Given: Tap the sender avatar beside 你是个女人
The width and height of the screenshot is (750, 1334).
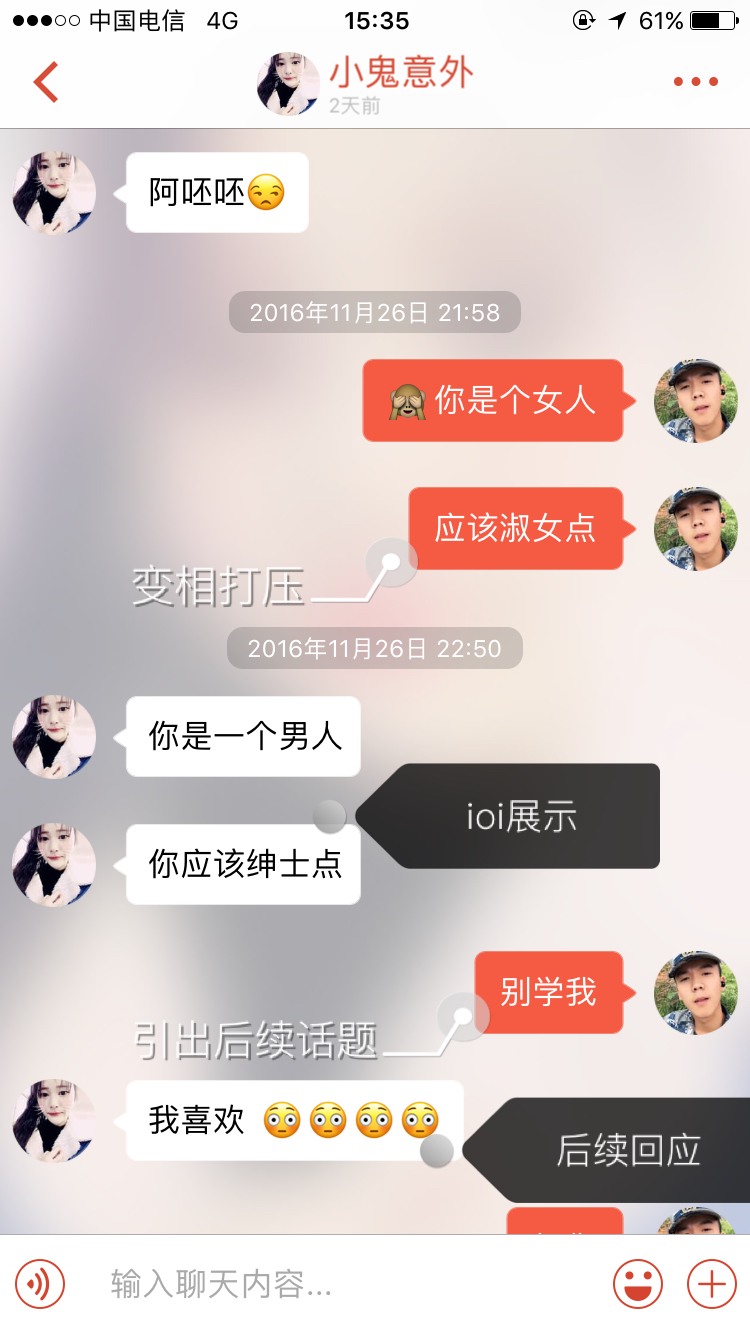Looking at the screenshot, I should [x=696, y=401].
